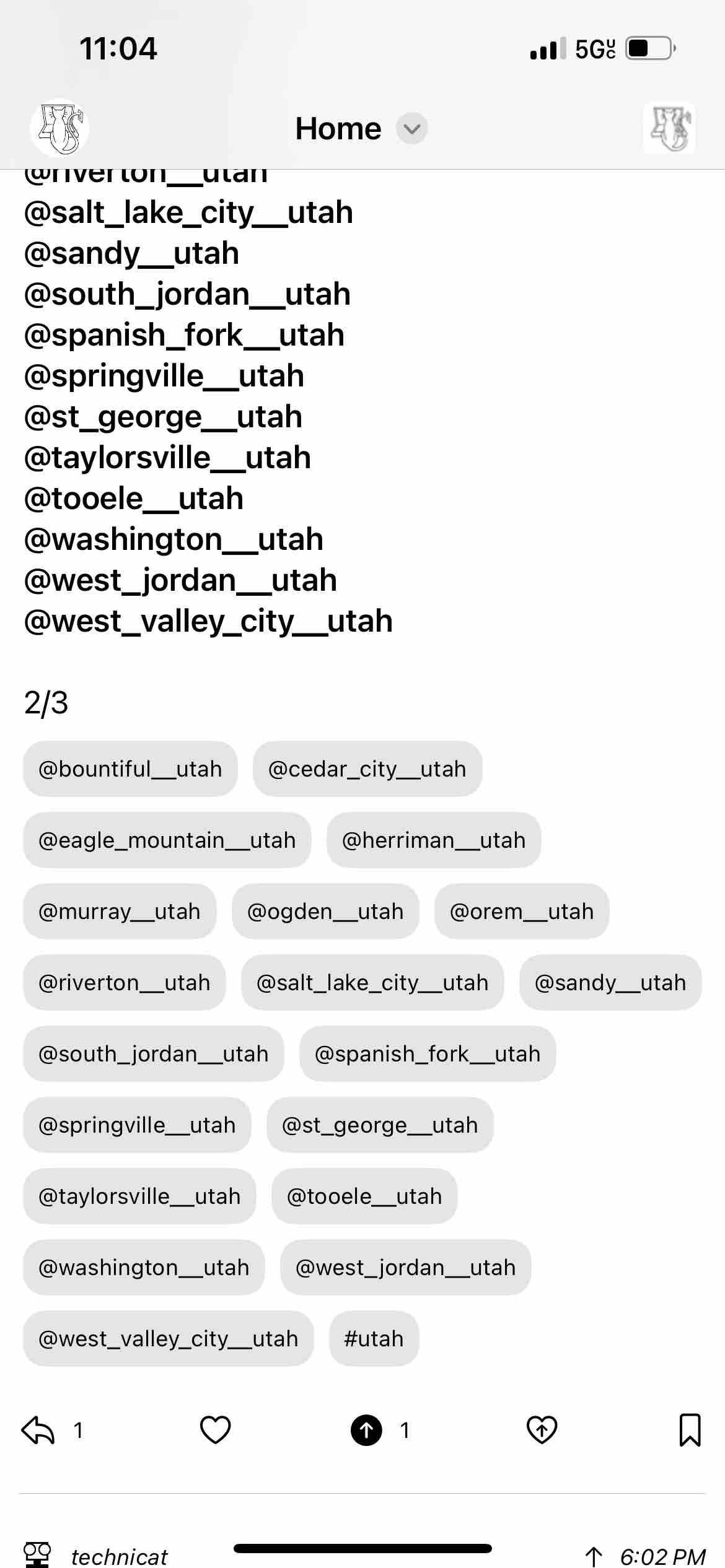Open the @bountiful__utah chip

130,769
